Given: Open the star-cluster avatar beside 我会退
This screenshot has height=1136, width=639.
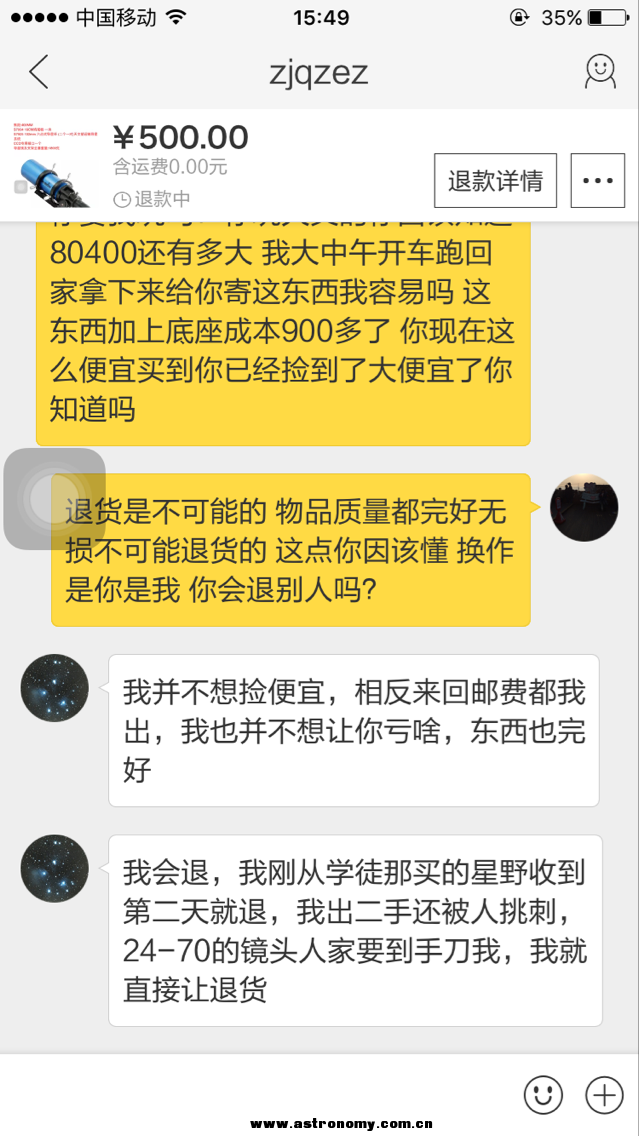Looking at the screenshot, I should 55,868.
